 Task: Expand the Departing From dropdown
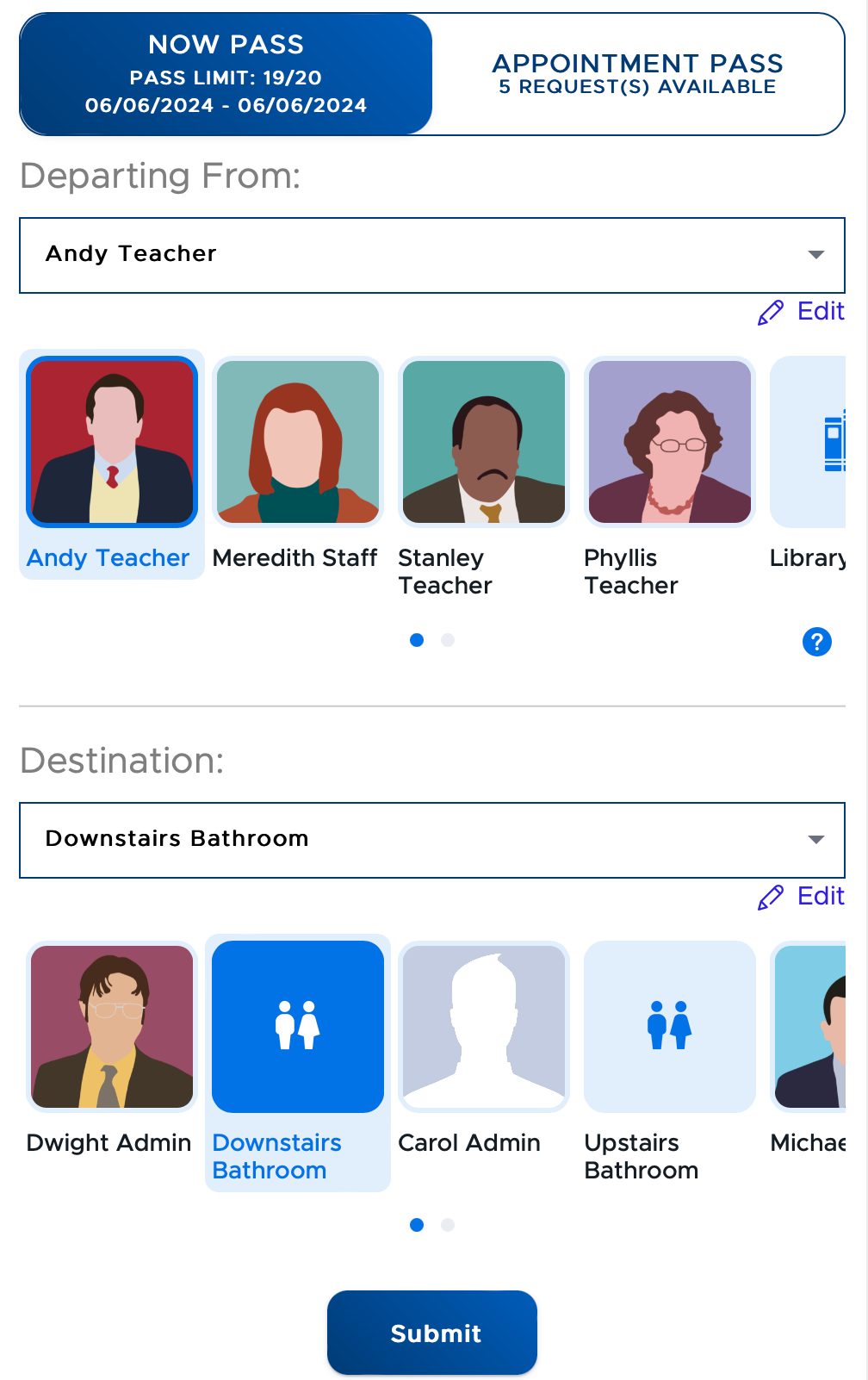pyautogui.click(x=432, y=255)
